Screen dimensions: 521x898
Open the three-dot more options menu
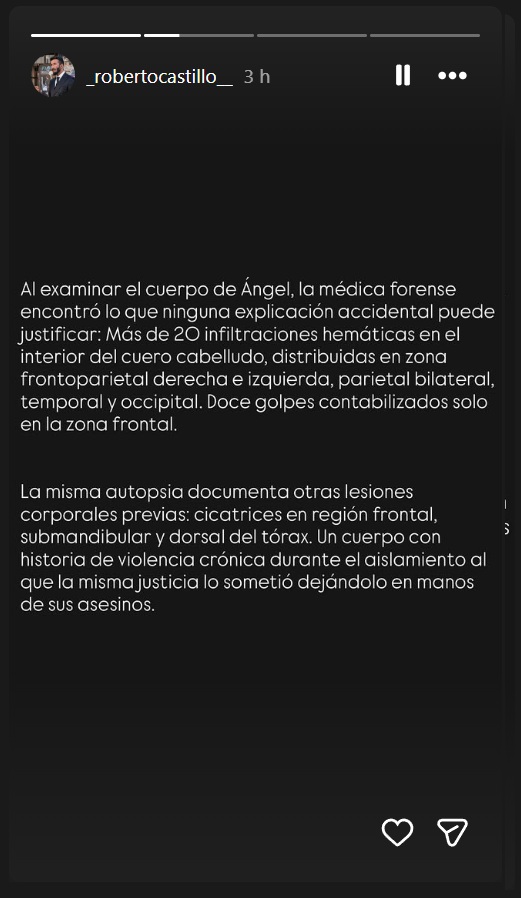tap(452, 76)
